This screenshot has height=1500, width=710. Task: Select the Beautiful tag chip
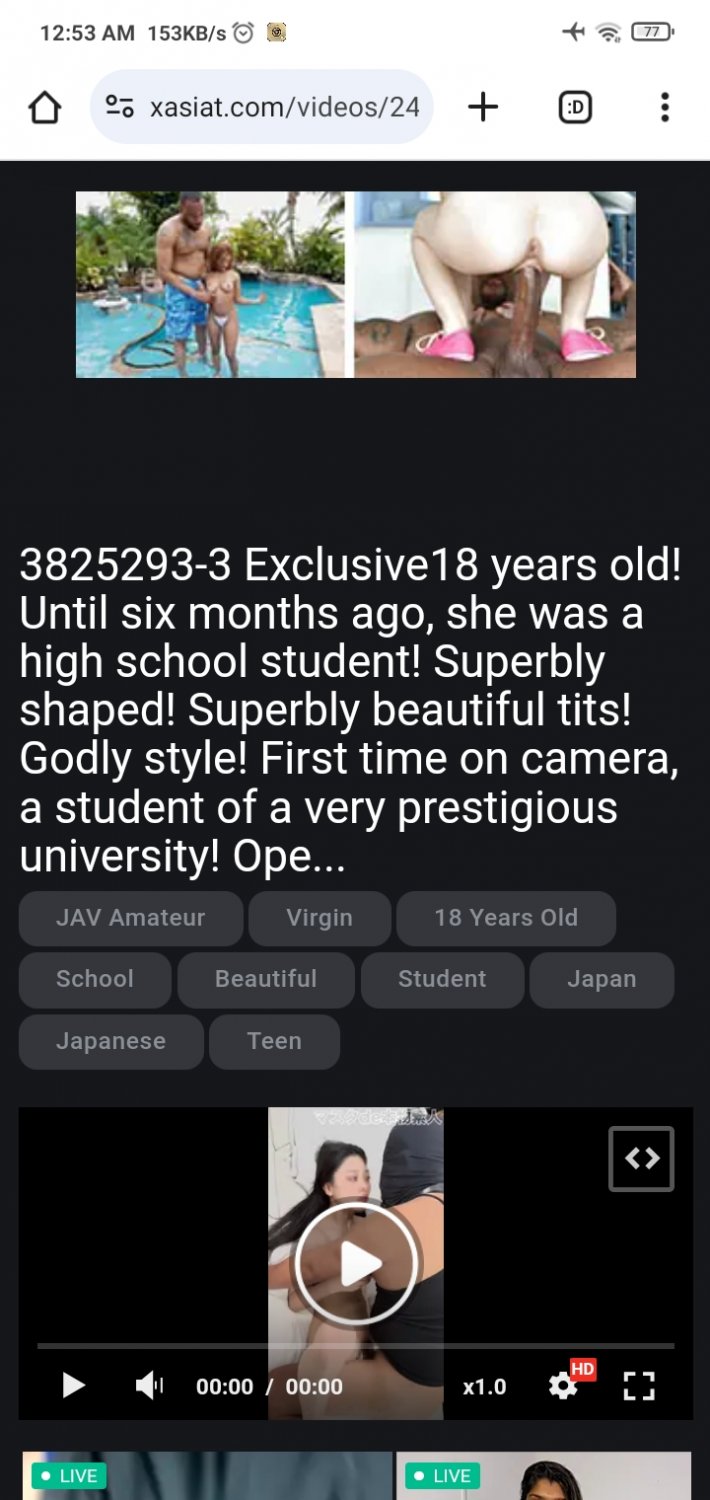[x=266, y=979]
